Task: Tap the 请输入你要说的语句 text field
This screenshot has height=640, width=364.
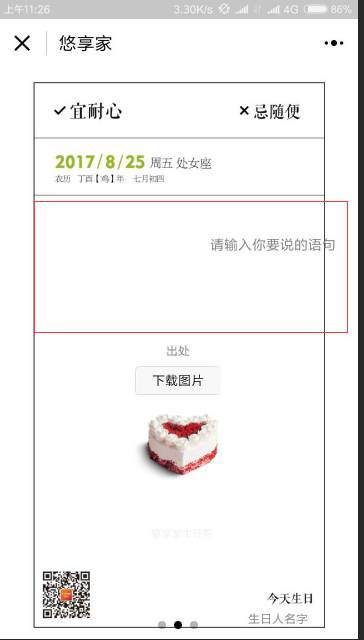Action: pyautogui.click(x=191, y=267)
